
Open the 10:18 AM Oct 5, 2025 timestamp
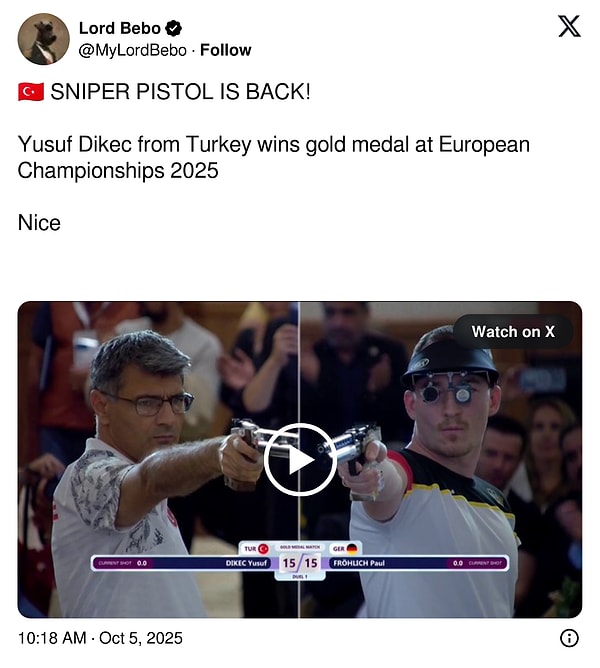100,638
